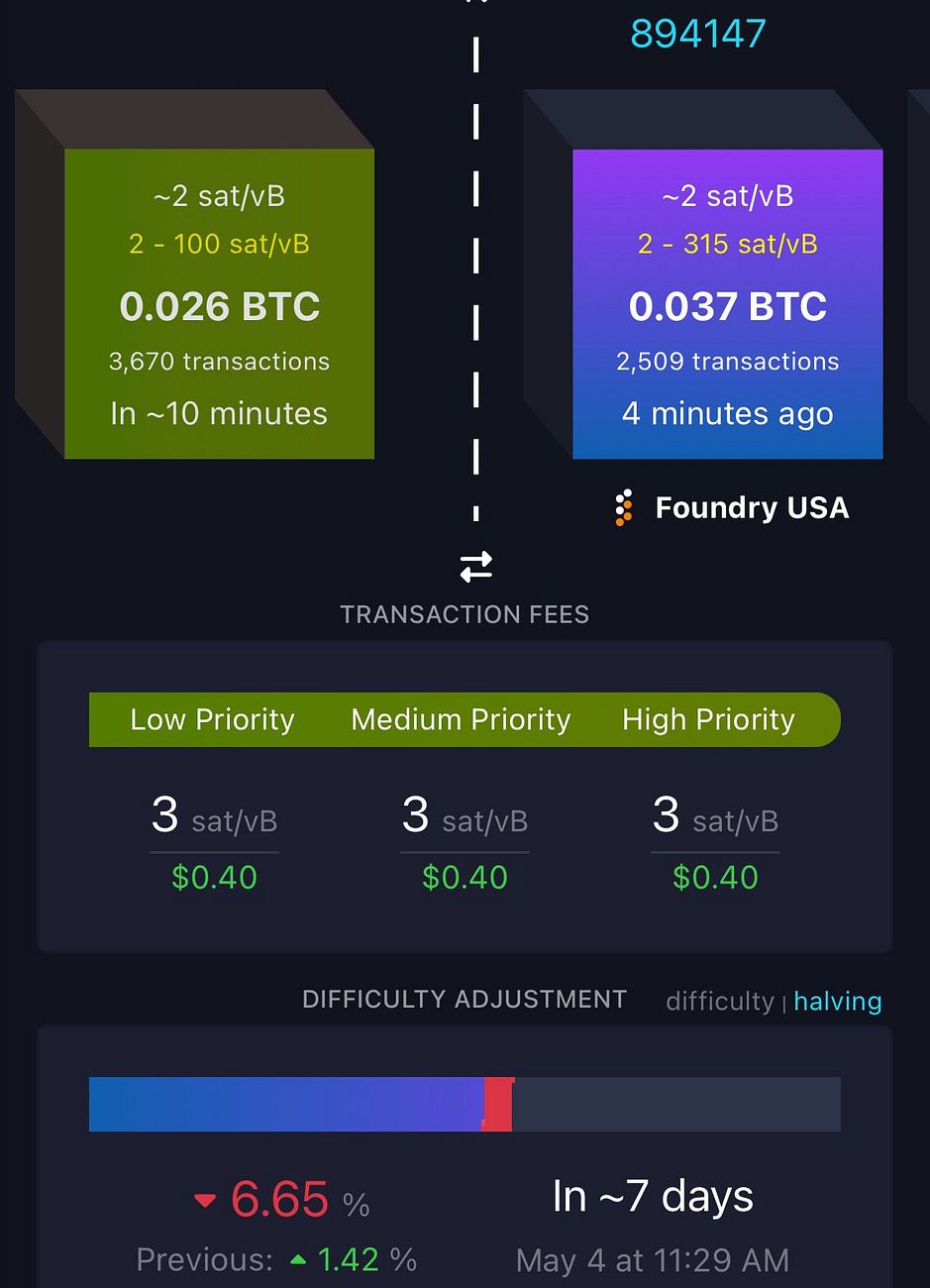Open mined block 894147 details
The height and width of the screenshot is (1288, 930).
[727, 303]
